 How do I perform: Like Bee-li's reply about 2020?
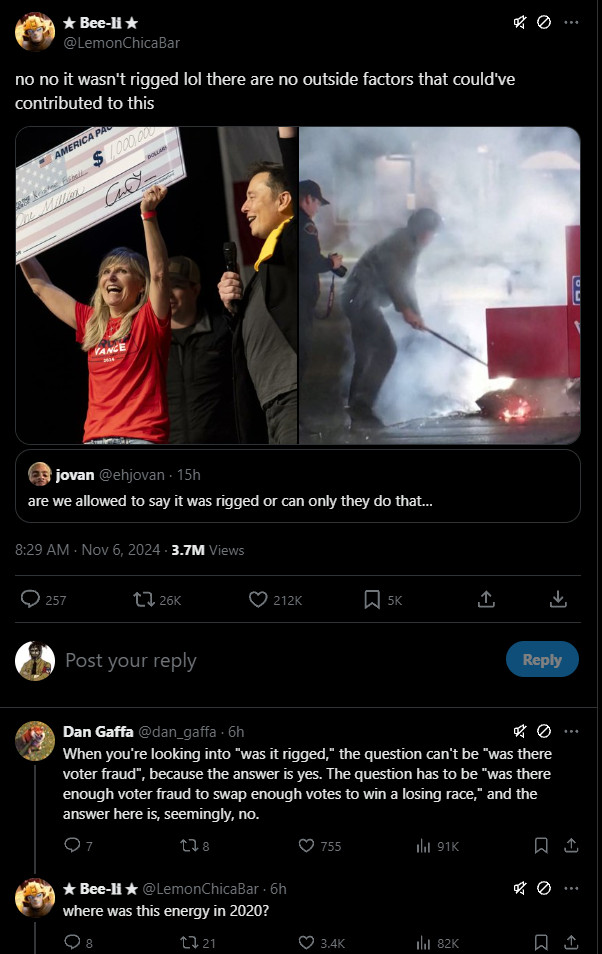(308, 942)
